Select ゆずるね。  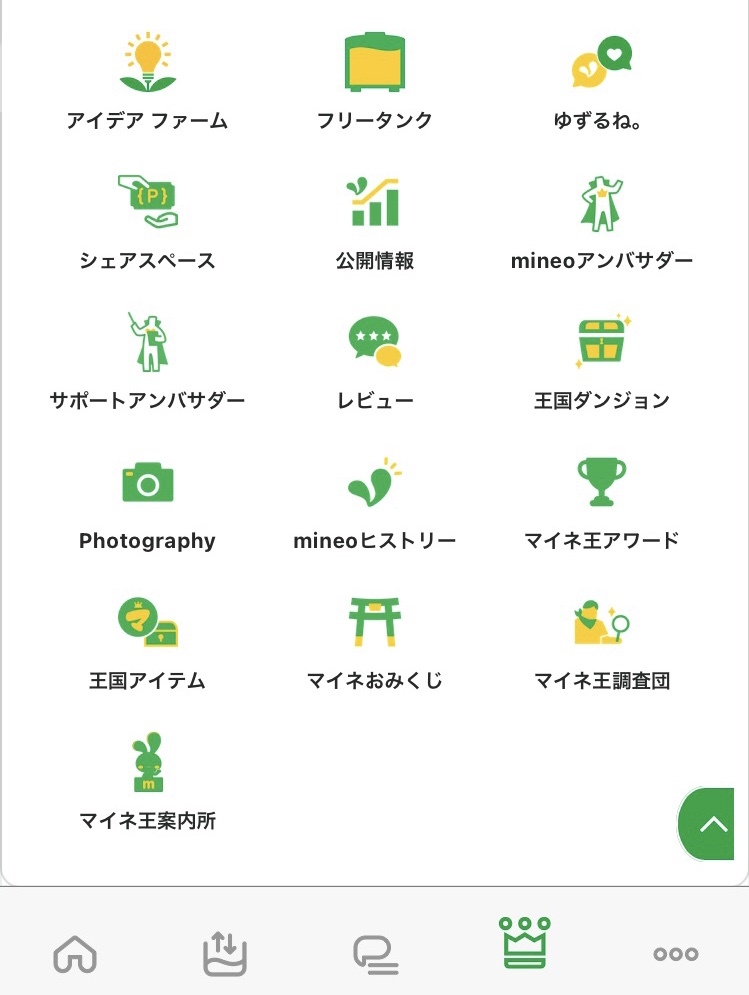(x=601, y=82)
